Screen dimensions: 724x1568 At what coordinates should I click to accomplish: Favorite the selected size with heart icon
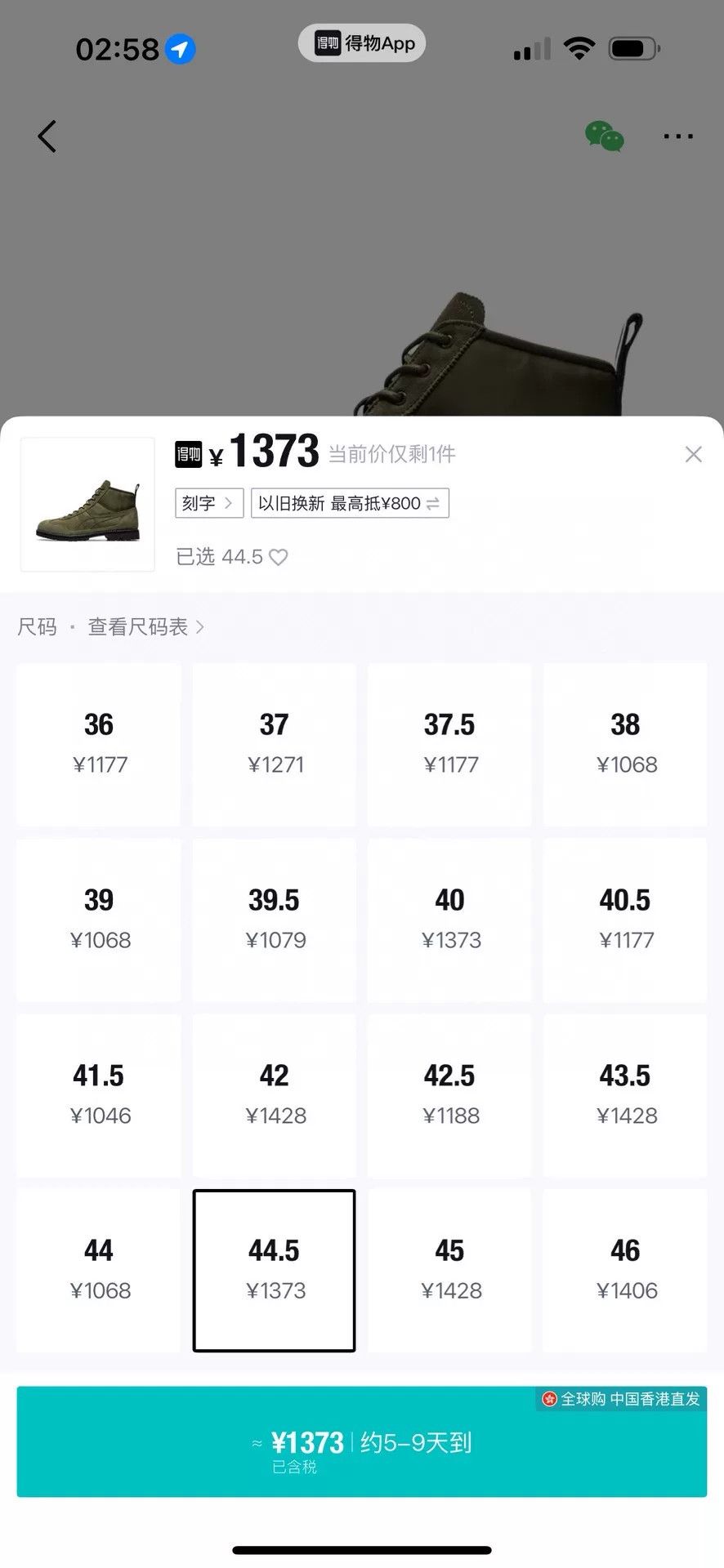click(279, 557)
